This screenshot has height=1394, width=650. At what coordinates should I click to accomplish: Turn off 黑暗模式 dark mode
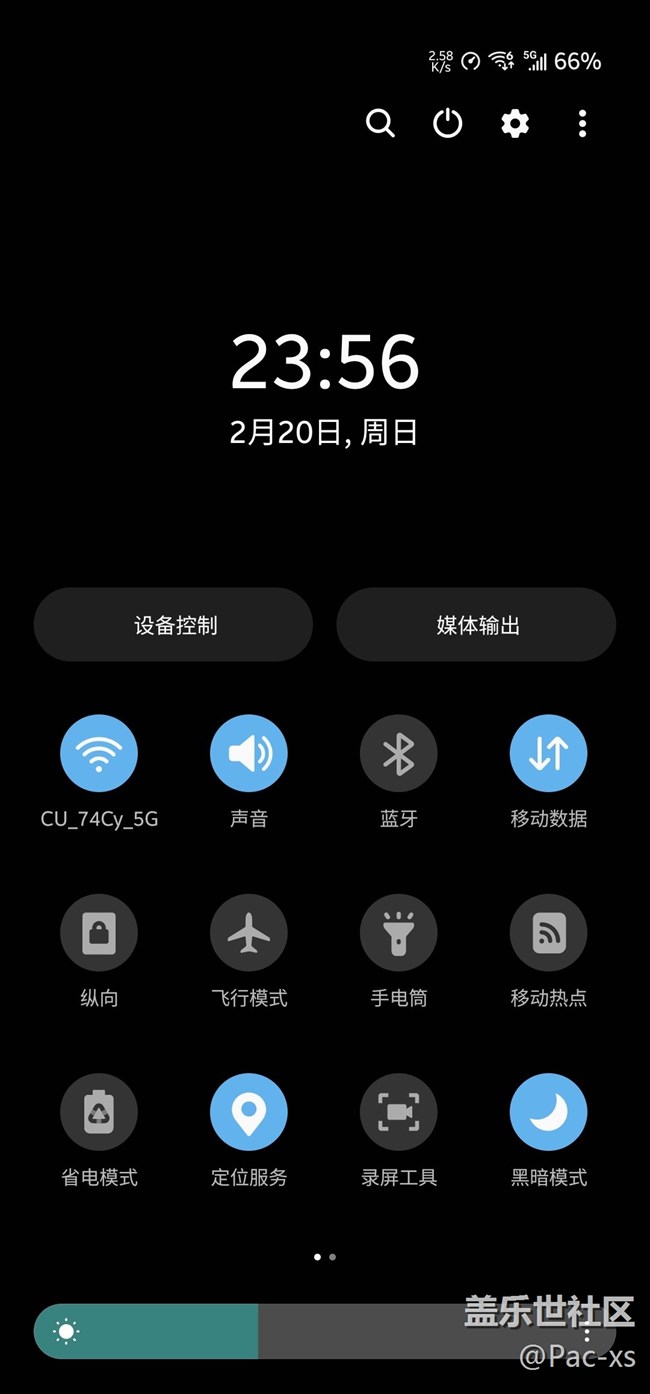549,1112
